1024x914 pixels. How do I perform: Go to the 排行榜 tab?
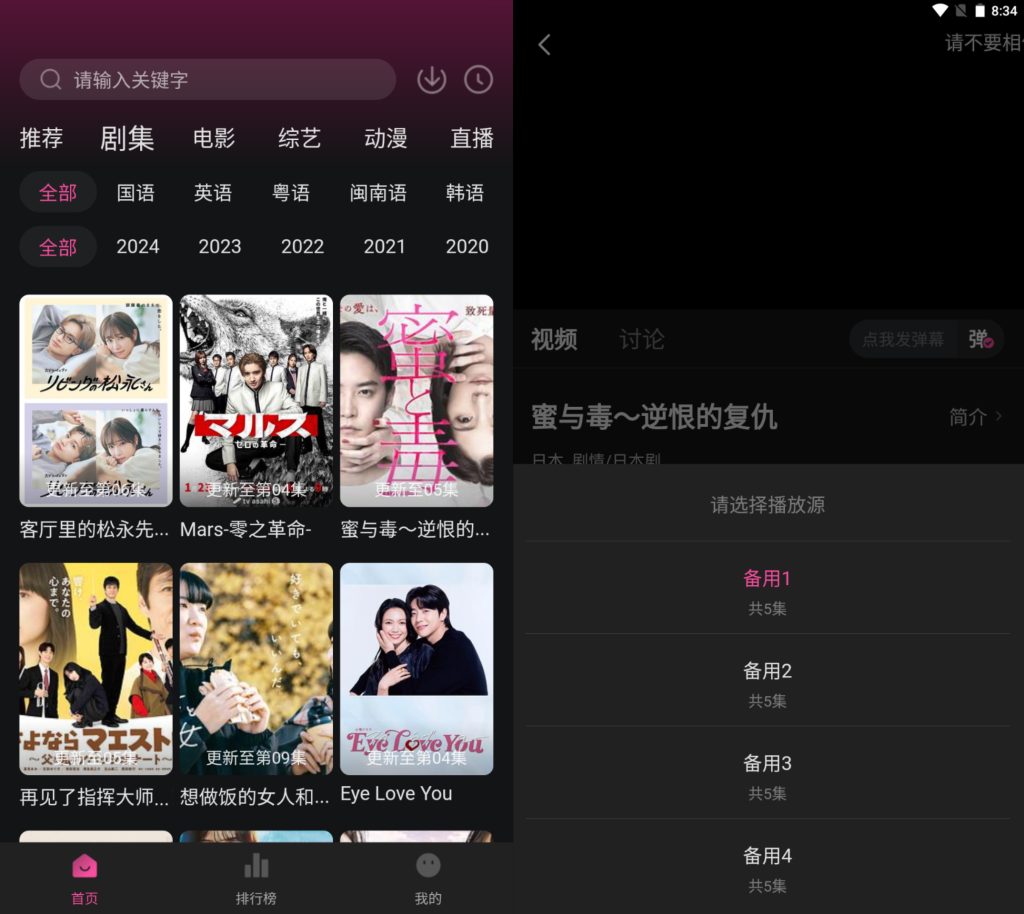[256, 878]
